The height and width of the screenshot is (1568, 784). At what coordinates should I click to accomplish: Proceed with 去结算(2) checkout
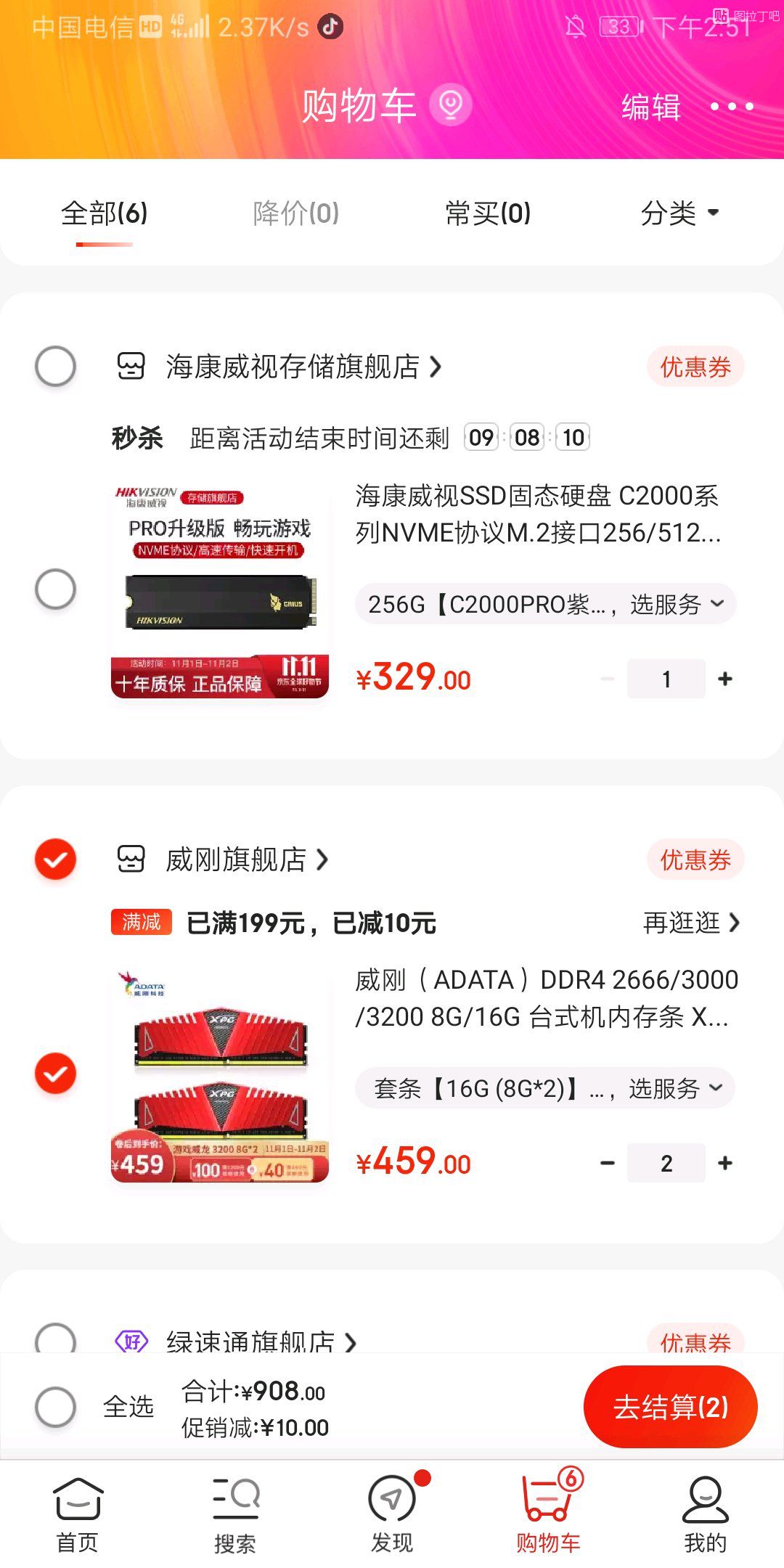[x=670, y=1407]
